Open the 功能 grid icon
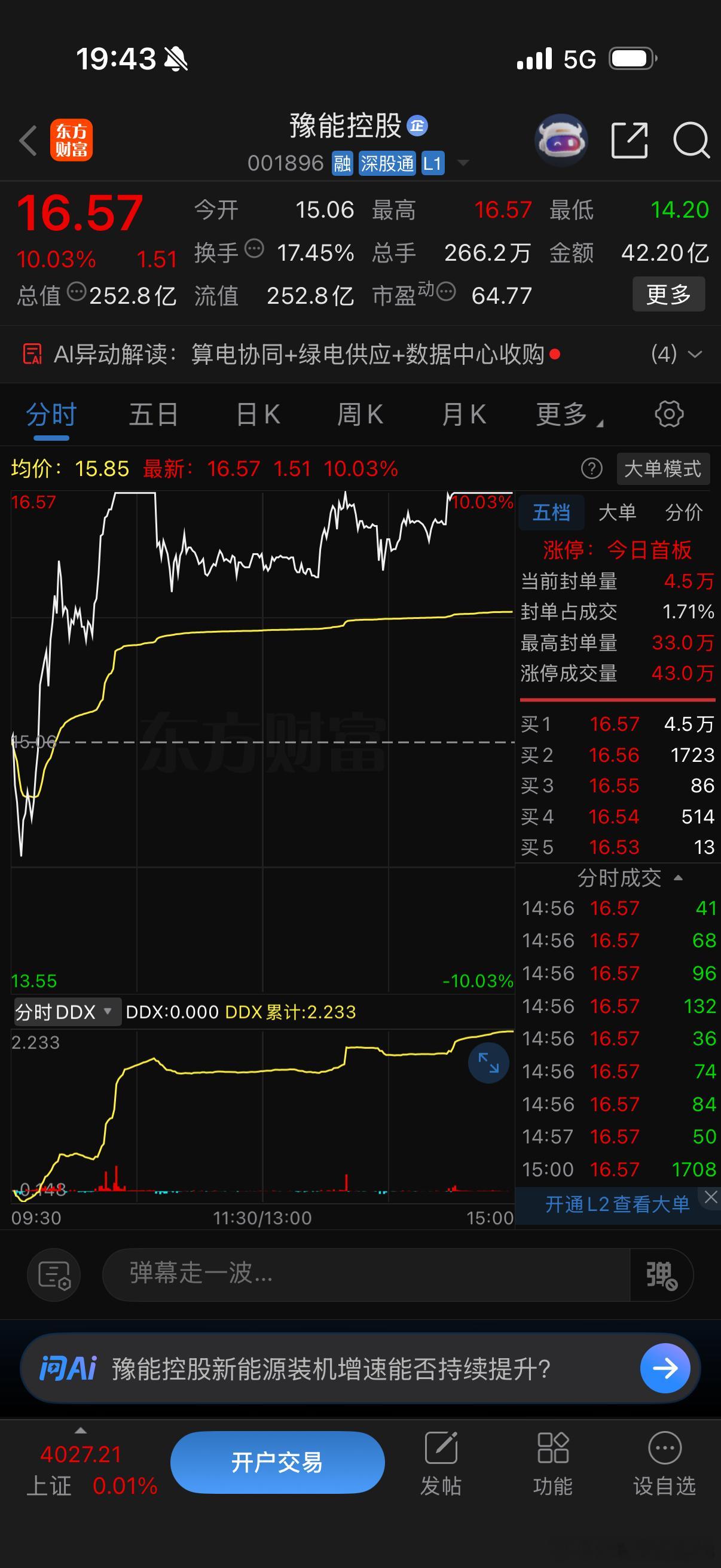Viewport: 721px width, 1568px height. pyautogui.click(x=552, y=1461)
